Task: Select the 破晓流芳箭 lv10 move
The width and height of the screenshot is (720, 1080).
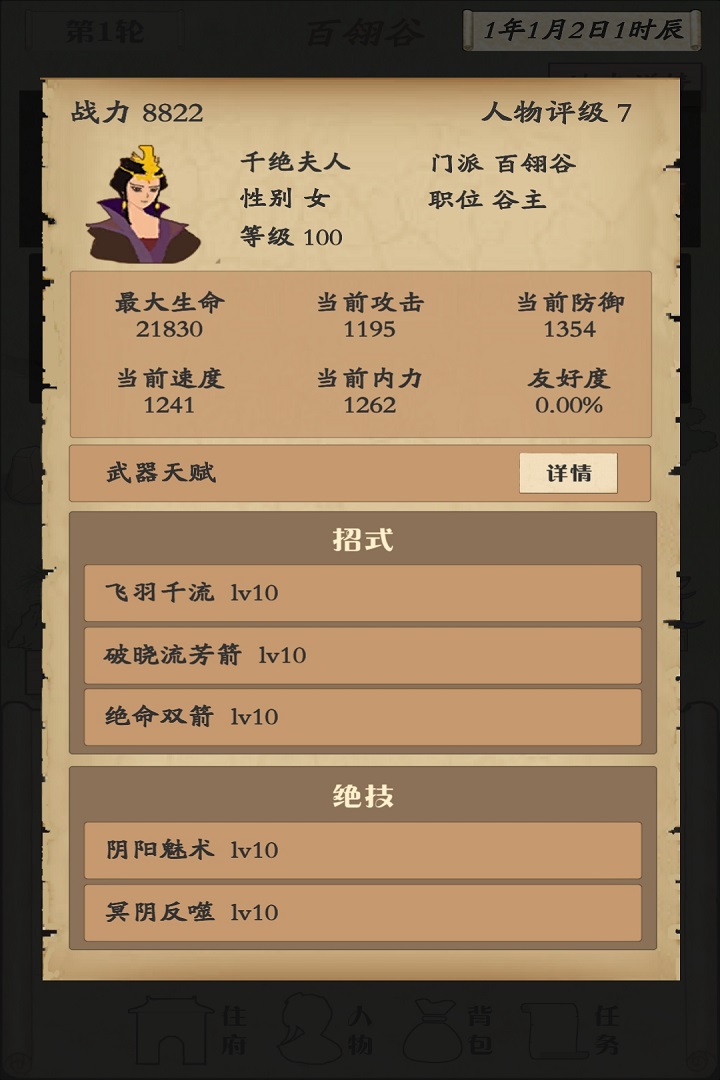Action: click(x=362, y=656)
